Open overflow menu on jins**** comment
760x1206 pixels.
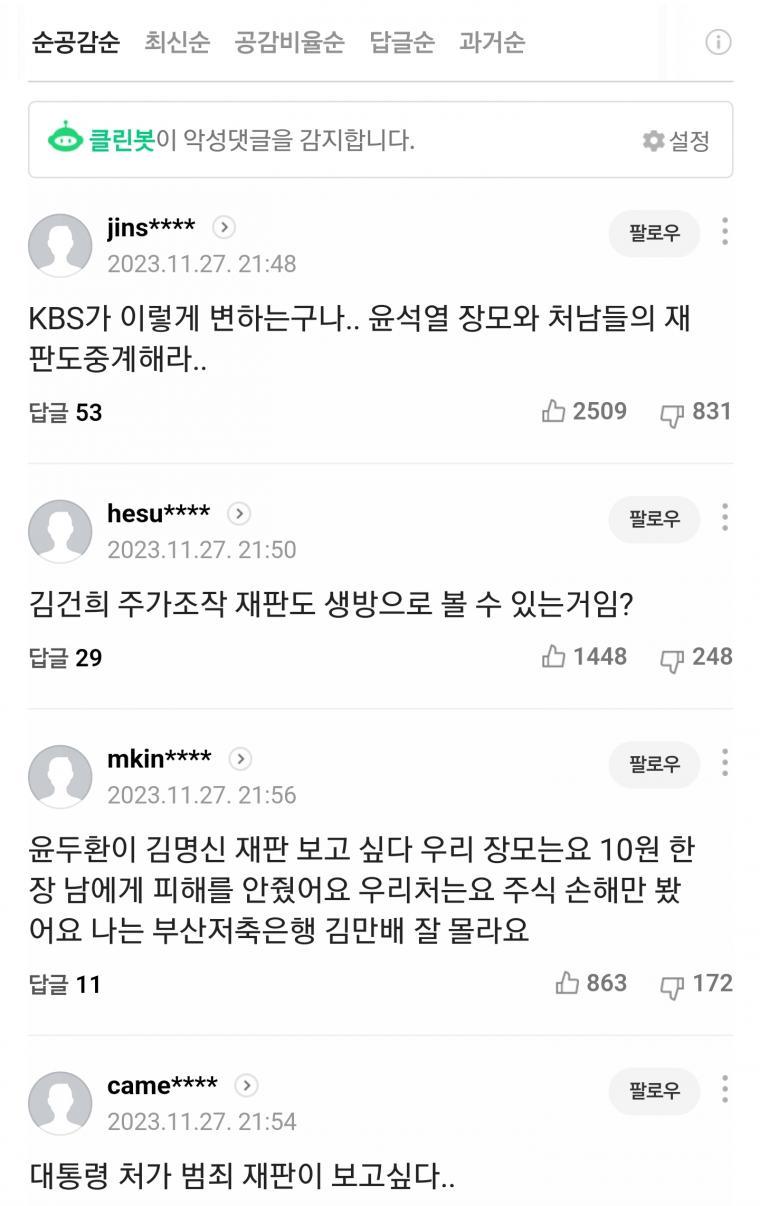(725, 232)
